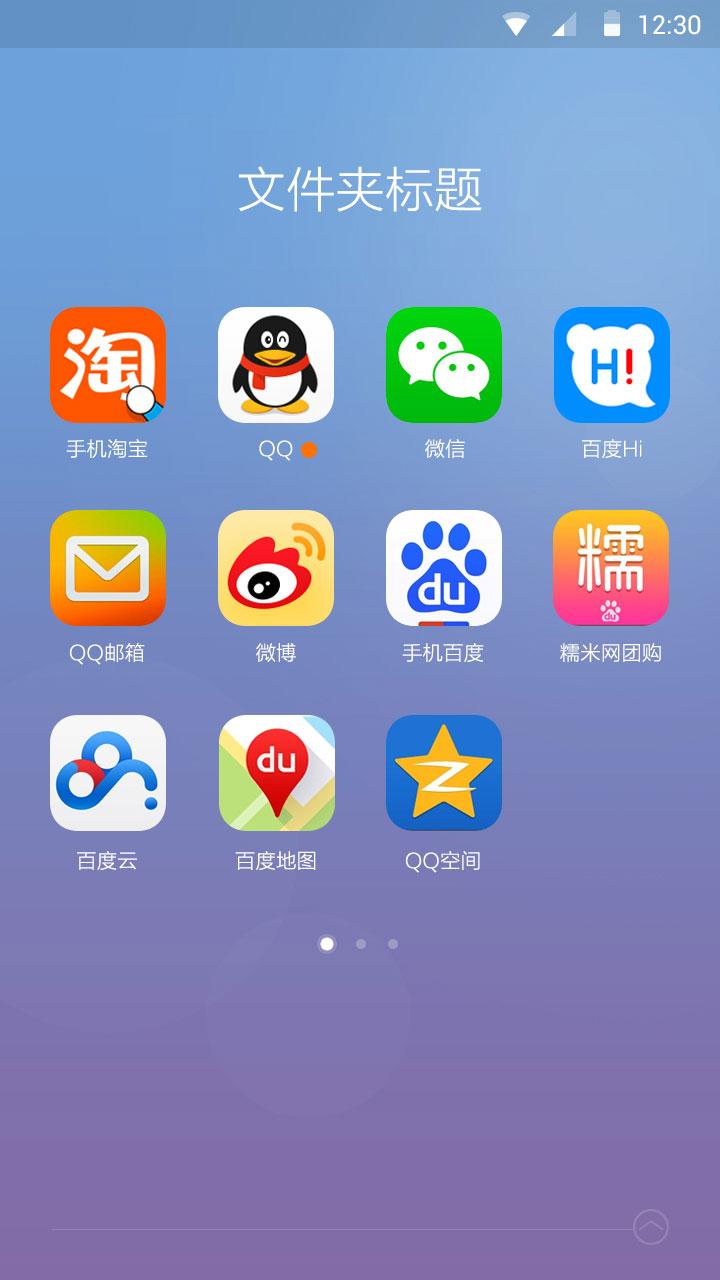Open QQ邮箱 mail app
This screenshot has height=1280, width=720.
tap(108, 568)
